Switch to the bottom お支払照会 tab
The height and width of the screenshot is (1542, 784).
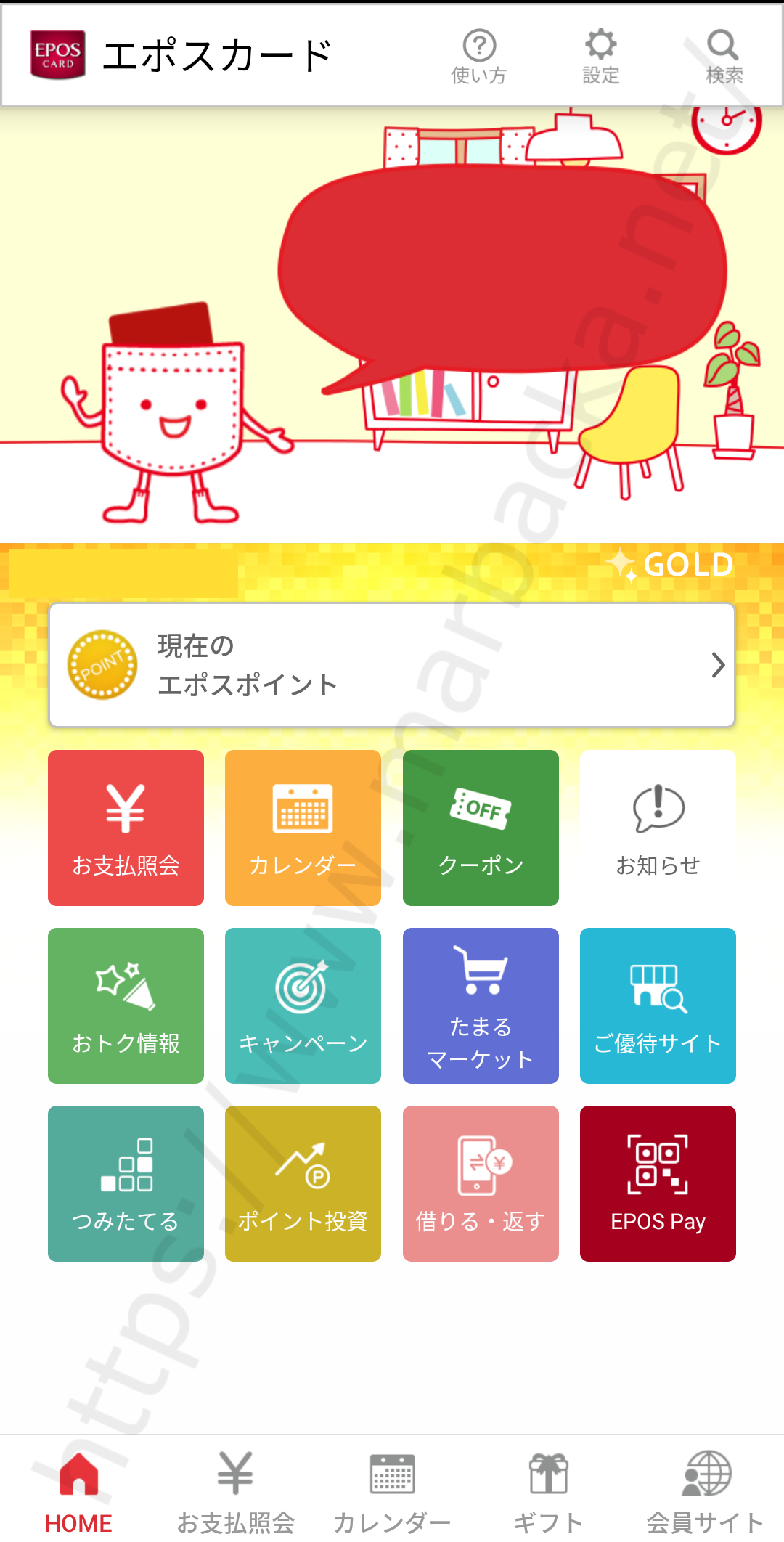pos(235,1492)
